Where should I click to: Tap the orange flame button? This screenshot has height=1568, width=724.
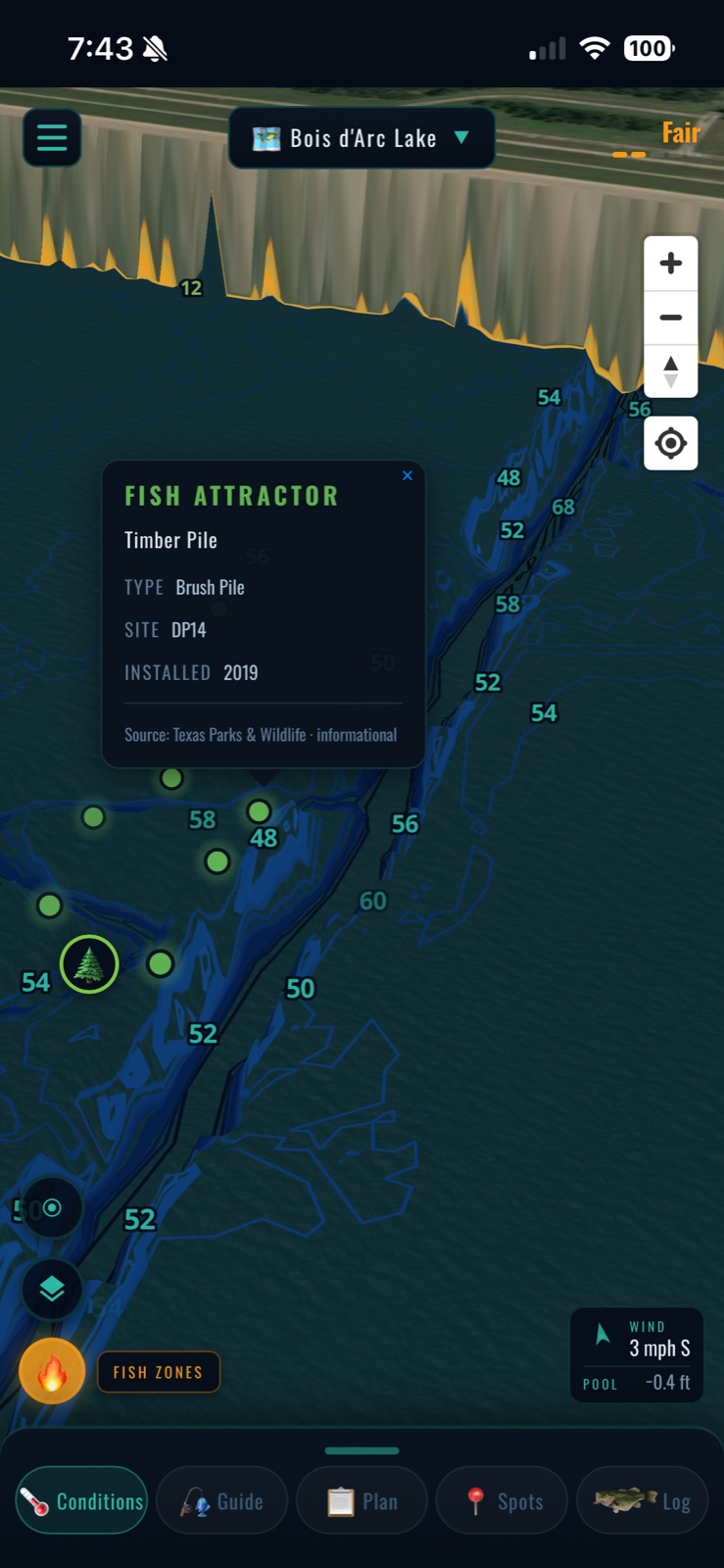point(52,1371)
